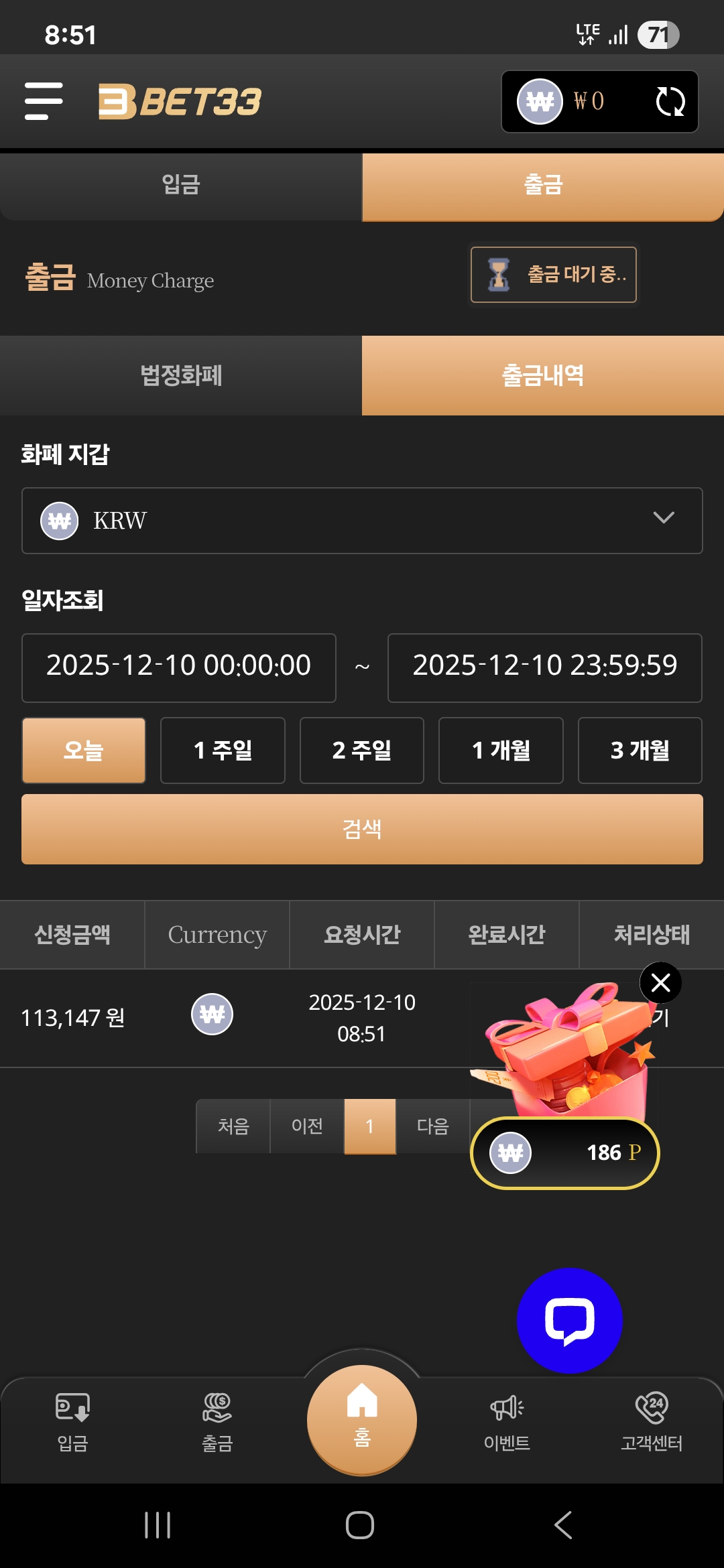724x1568 pixels.
Task: Open the live chat bubble
Action: click(569, 1321)
